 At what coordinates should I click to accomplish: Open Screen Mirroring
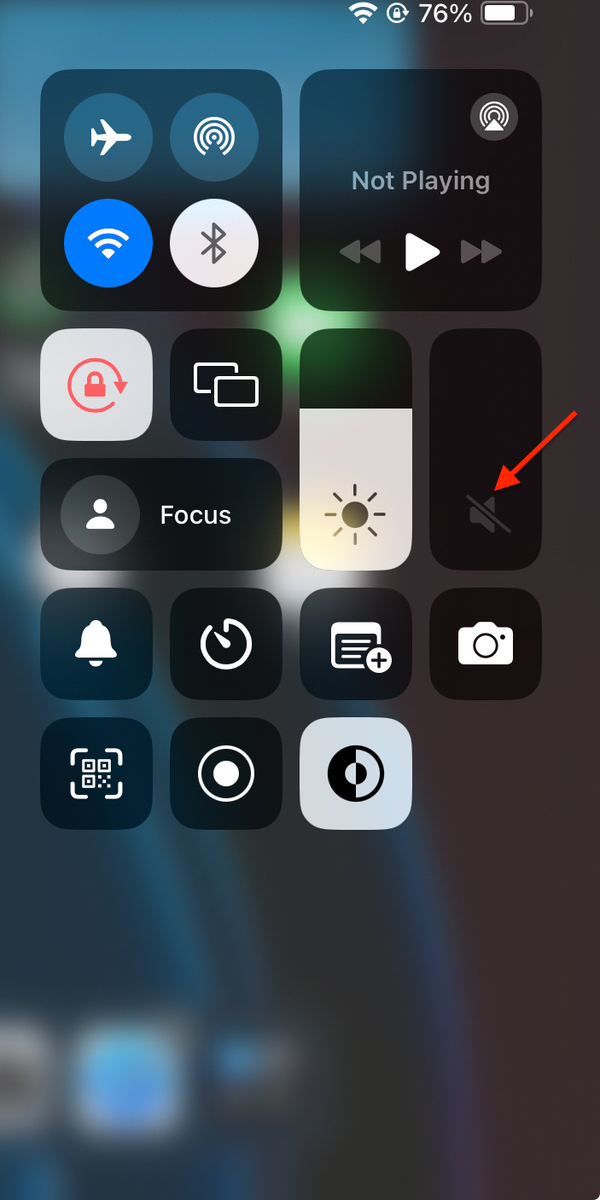click(226, 384)
